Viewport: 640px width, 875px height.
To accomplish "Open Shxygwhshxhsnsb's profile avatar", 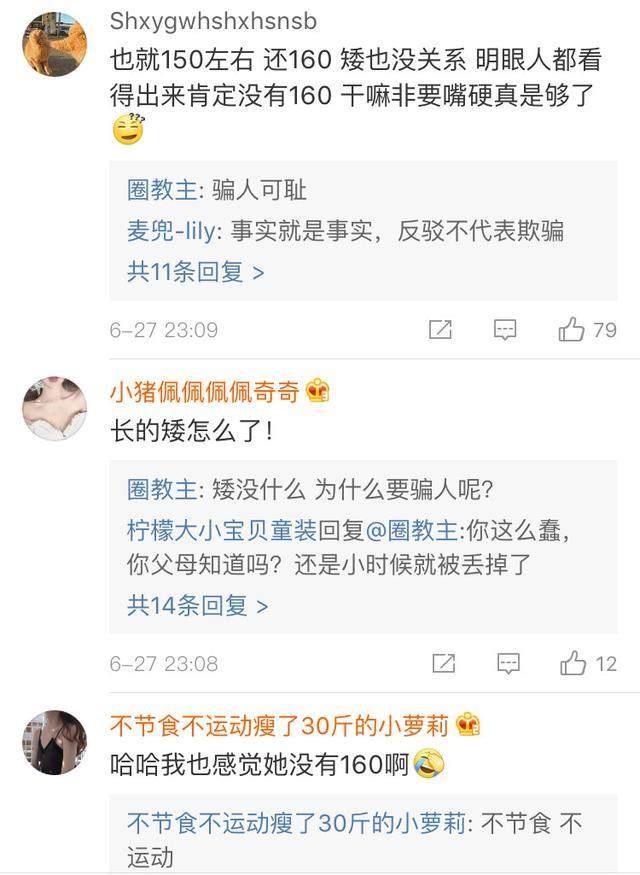I will point(54,45).
